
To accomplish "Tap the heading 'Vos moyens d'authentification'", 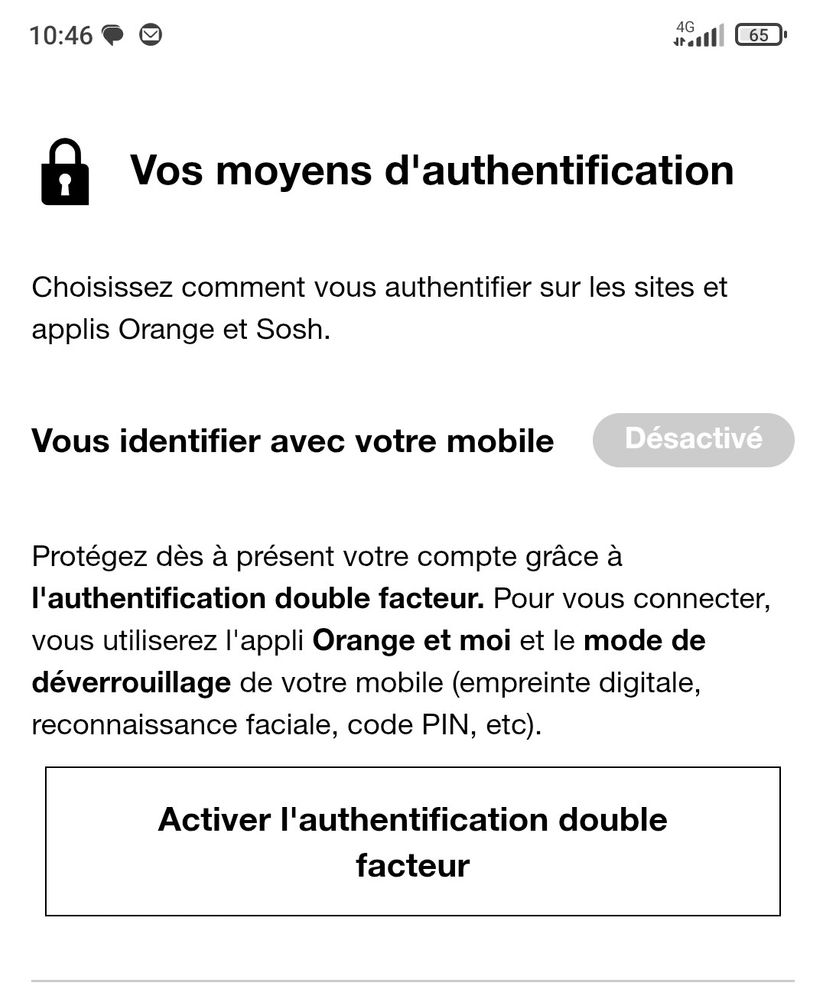I will click(x=433, y=170).
